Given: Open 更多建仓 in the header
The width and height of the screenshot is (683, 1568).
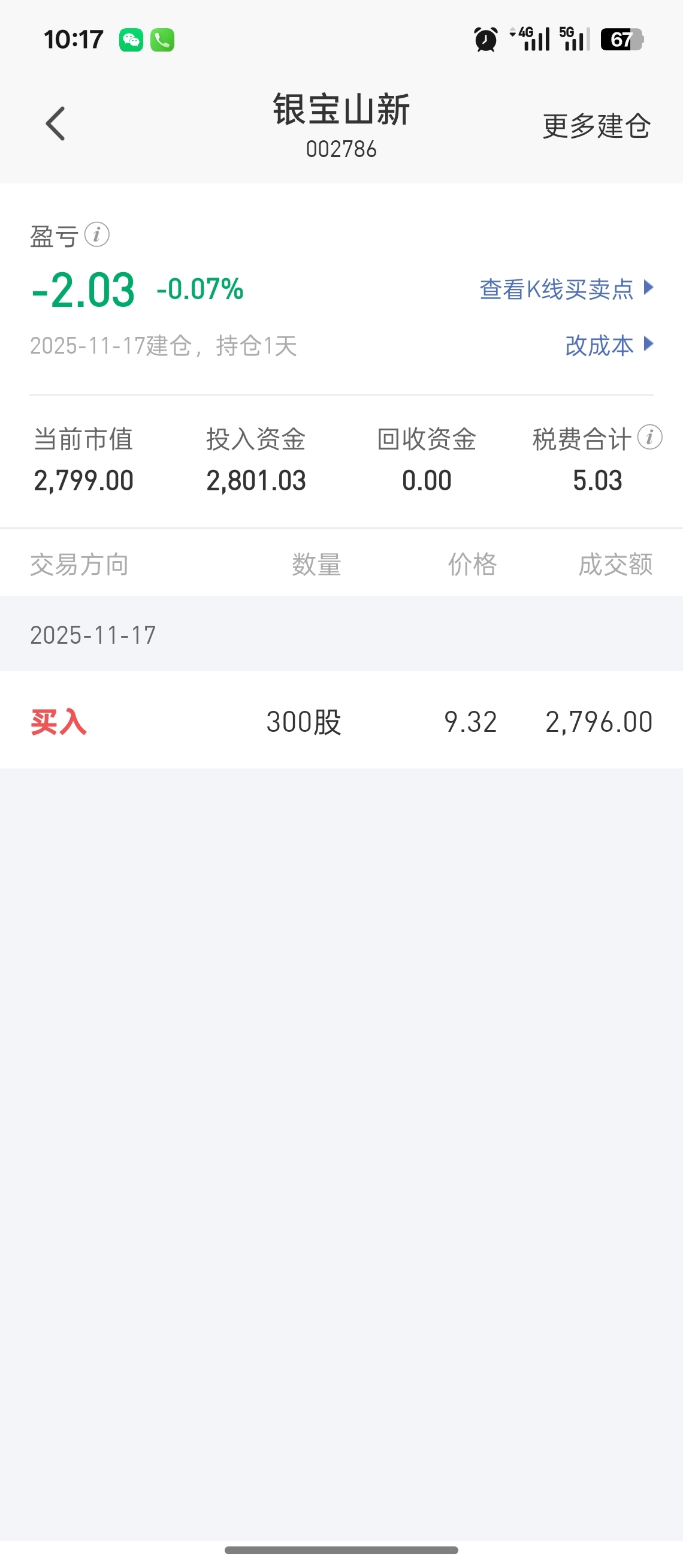Looking at the screenshot, I should tap(596, 126).
